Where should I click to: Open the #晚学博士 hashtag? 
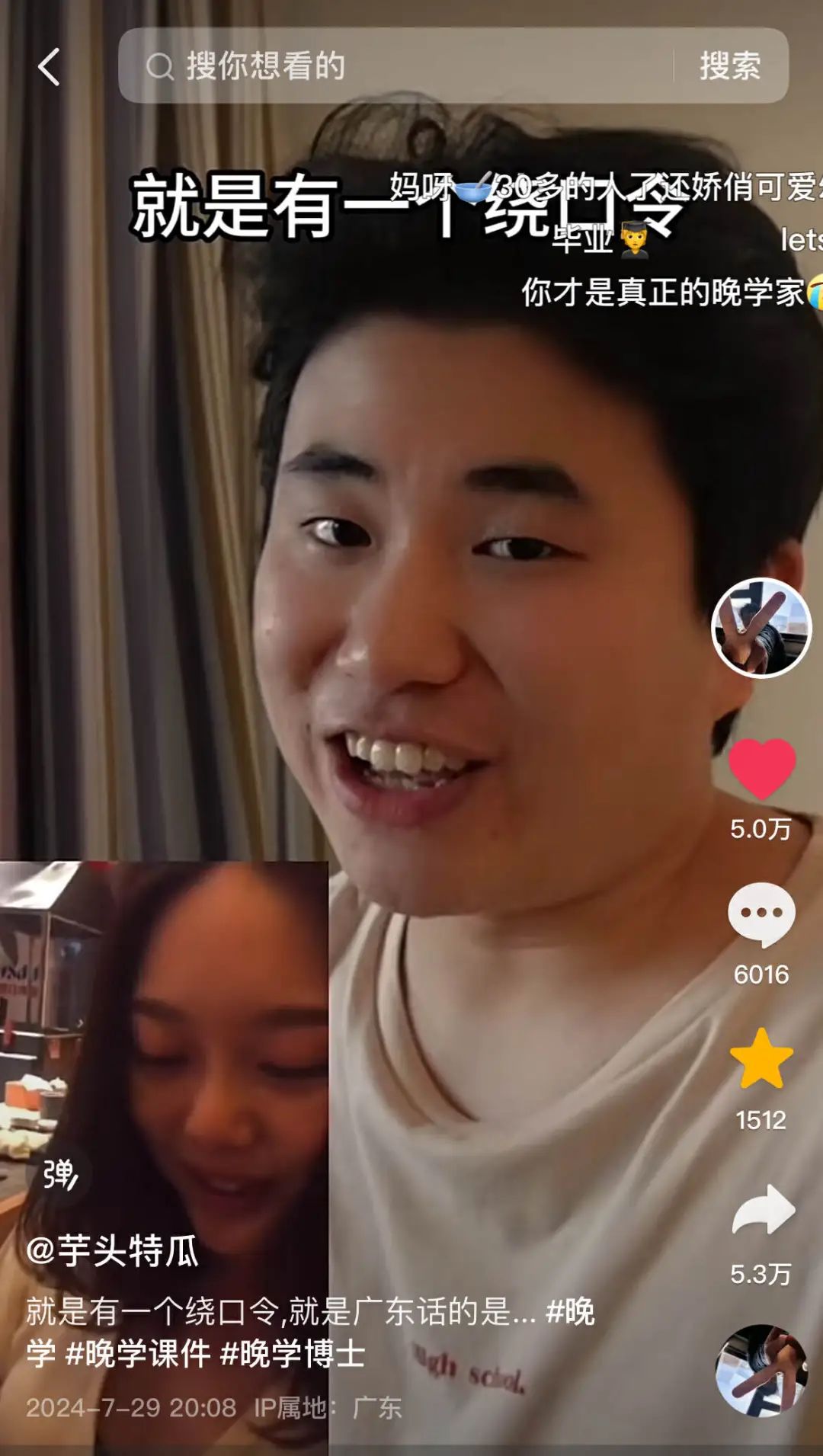pos(293,1354)
